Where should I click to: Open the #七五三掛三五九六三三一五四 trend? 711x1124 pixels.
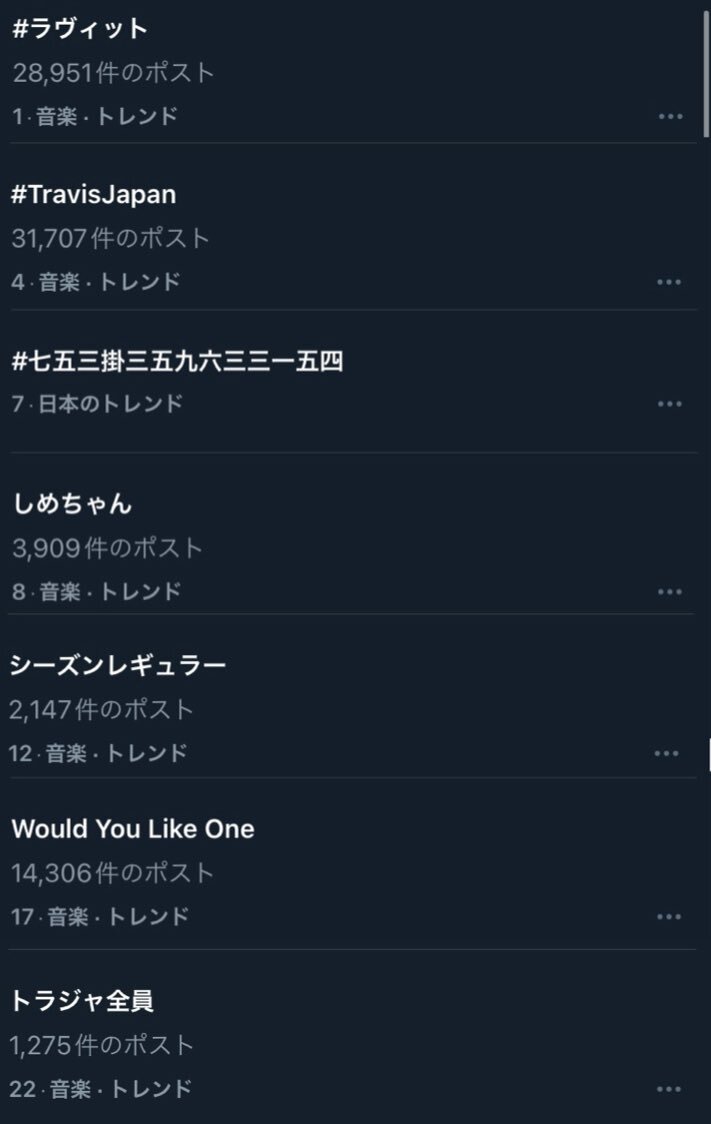pyautogui.click(x=177, y=360)
